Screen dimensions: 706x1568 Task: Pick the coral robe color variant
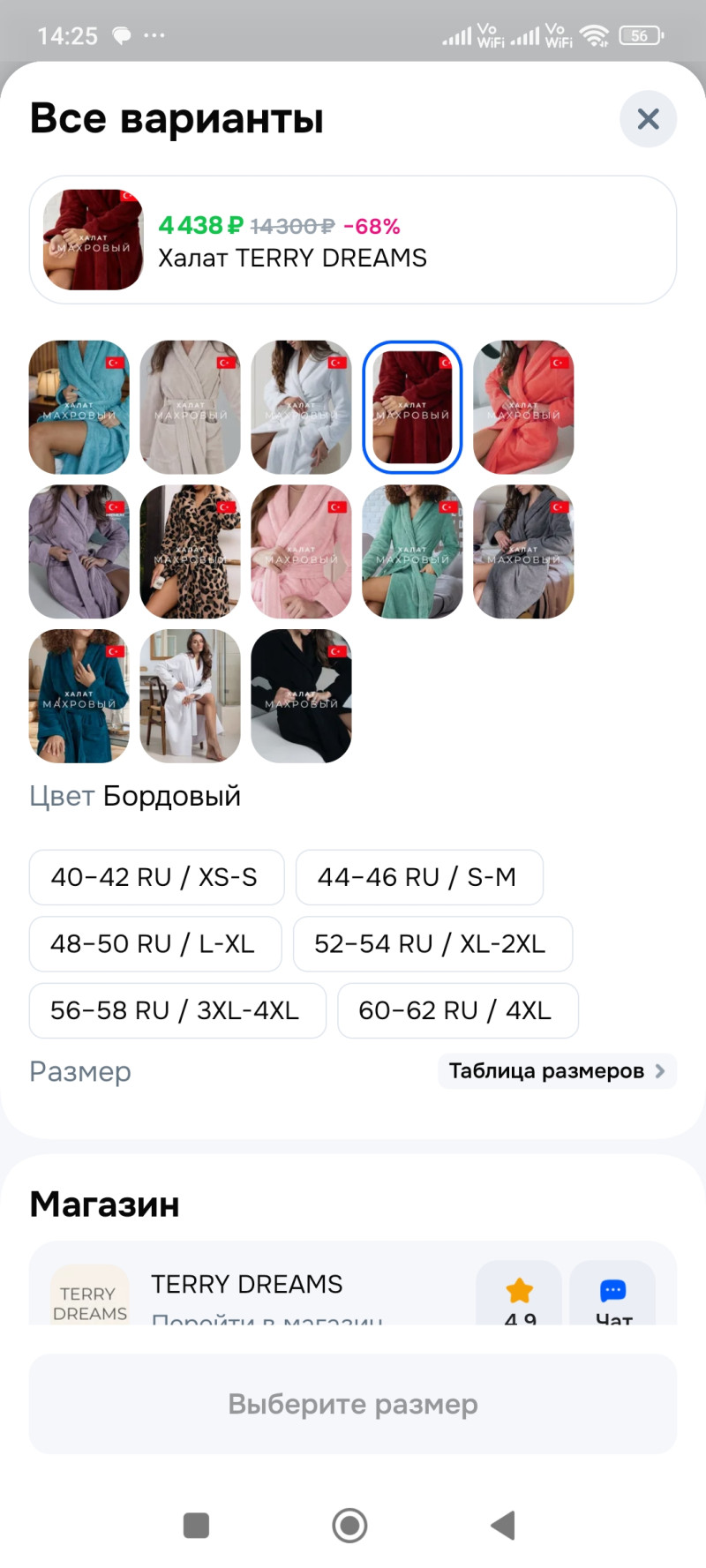[523, 407]
